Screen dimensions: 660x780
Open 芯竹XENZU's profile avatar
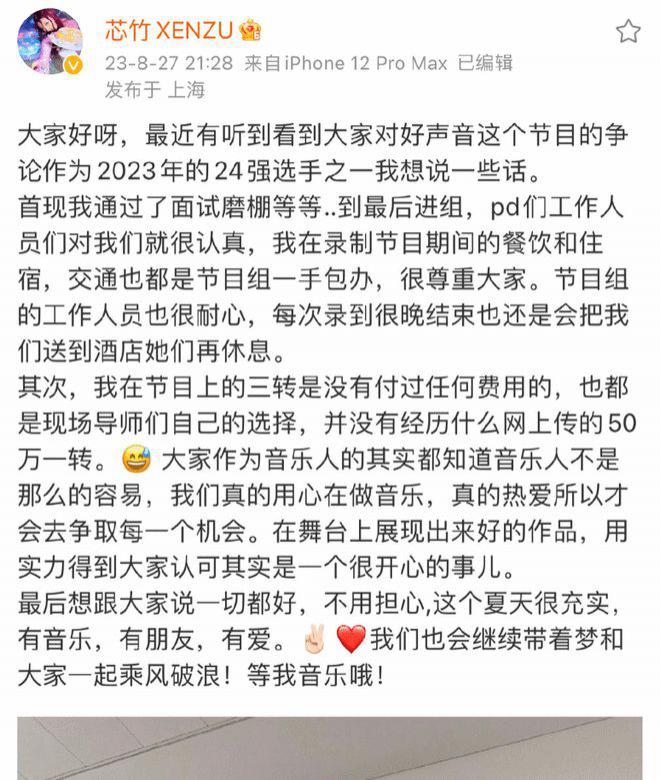coord(50,44)
